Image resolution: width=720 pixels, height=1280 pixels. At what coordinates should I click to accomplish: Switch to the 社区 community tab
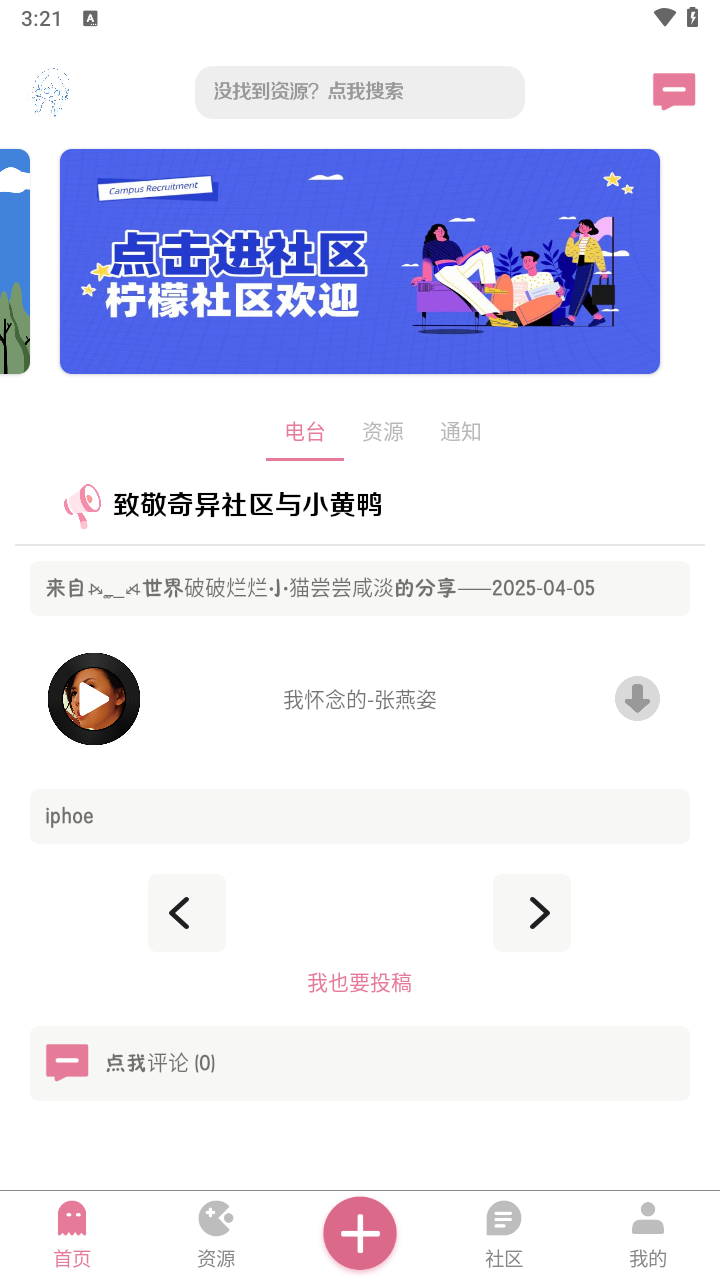[x=504, y=1234]
